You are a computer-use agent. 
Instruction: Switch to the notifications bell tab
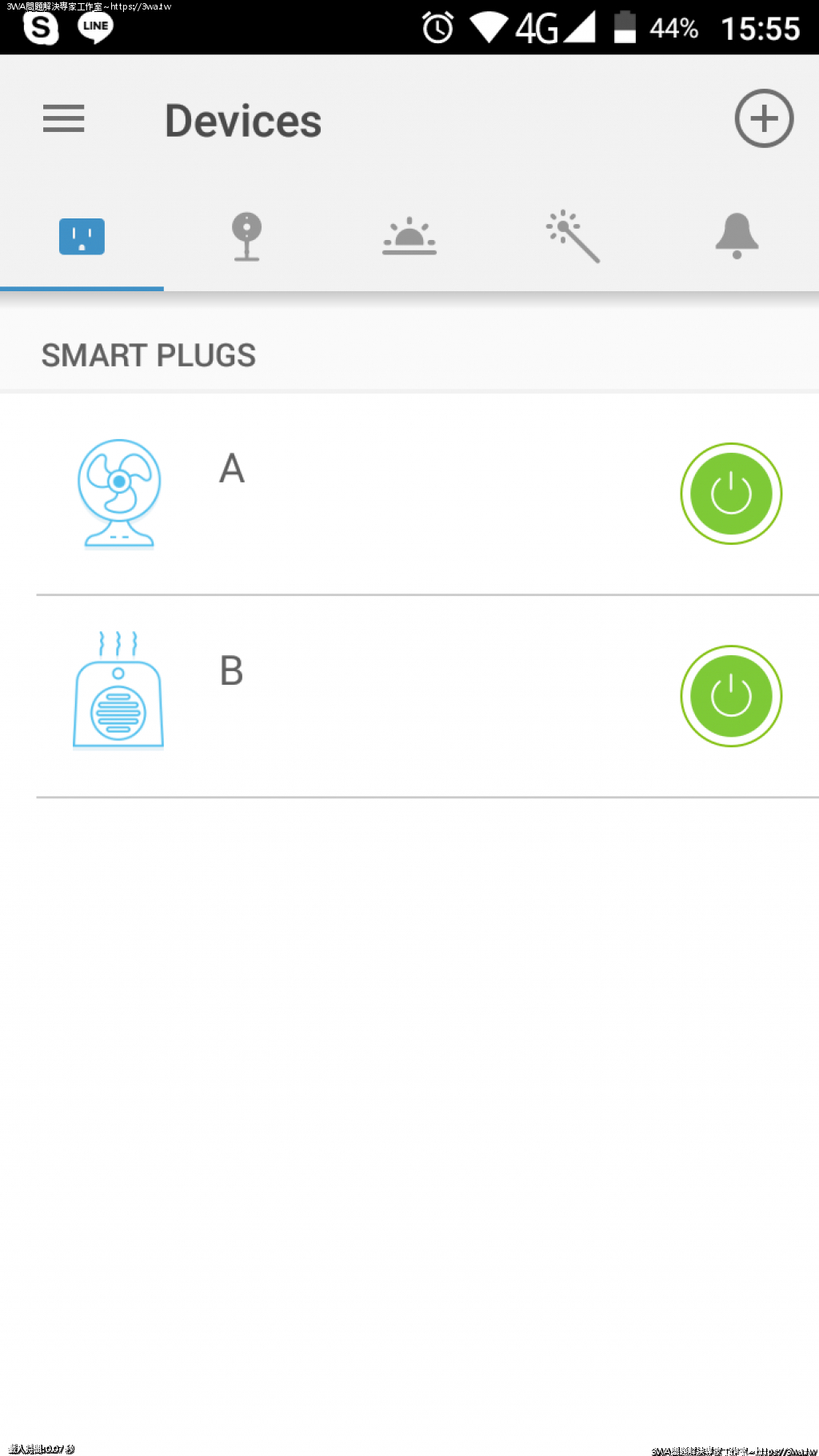pyautogui.click(x=737, y=237)
